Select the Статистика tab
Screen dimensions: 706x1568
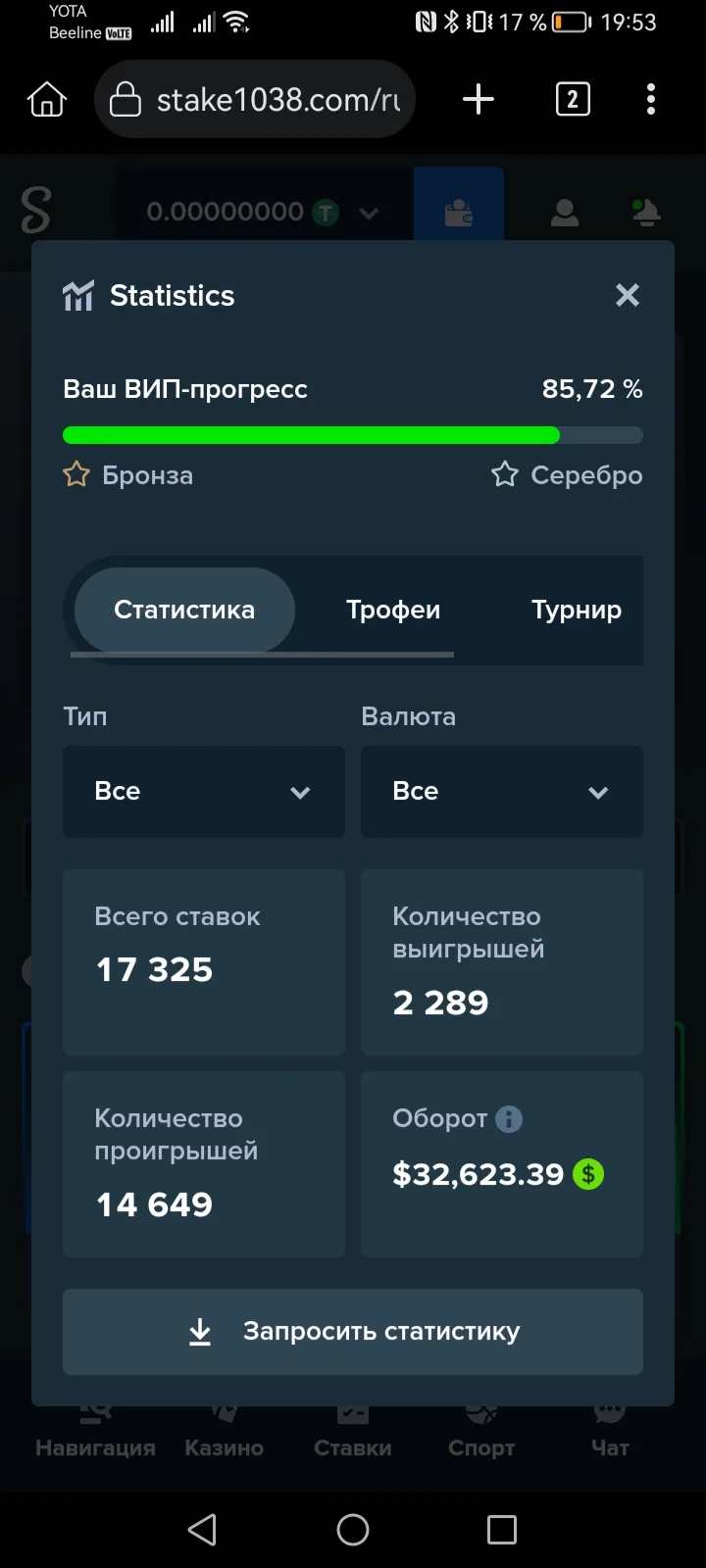184,610
